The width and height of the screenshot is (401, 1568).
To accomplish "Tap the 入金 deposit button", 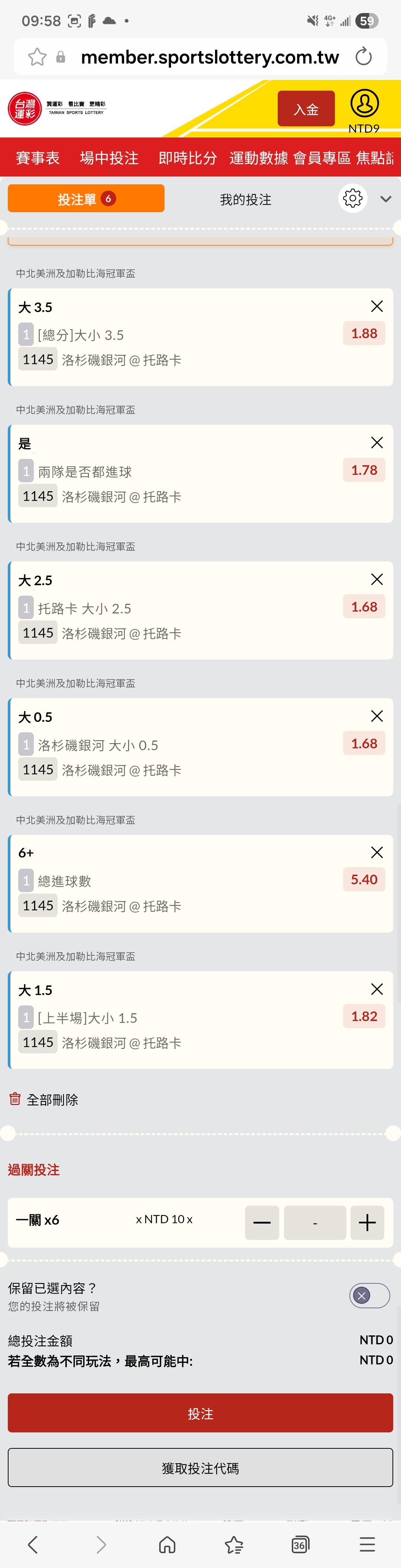I will (306, 109).
